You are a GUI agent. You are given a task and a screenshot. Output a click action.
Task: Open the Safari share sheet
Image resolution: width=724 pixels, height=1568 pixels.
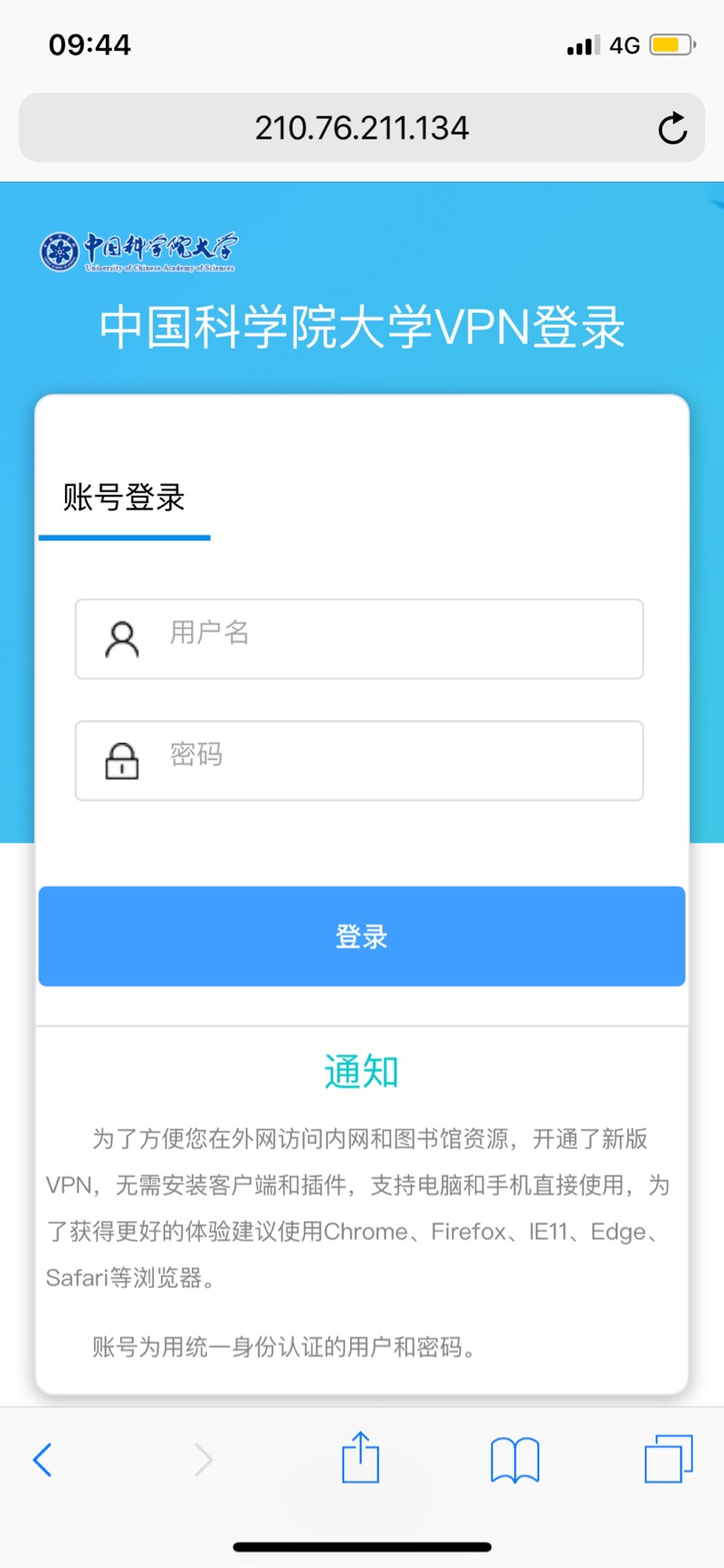coord(360,1458)
